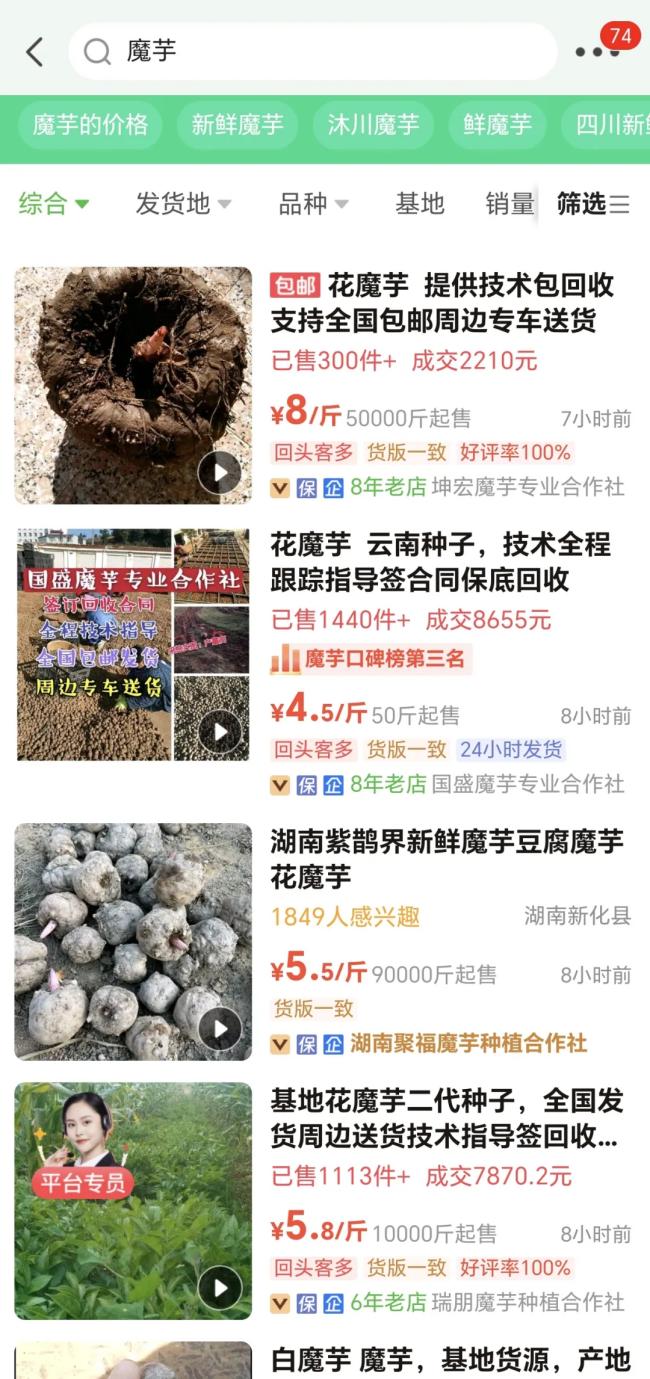650x1379 pixels.
Task: Open the 基地花魔芋二代种子 listing
Action: [325, 1201]
